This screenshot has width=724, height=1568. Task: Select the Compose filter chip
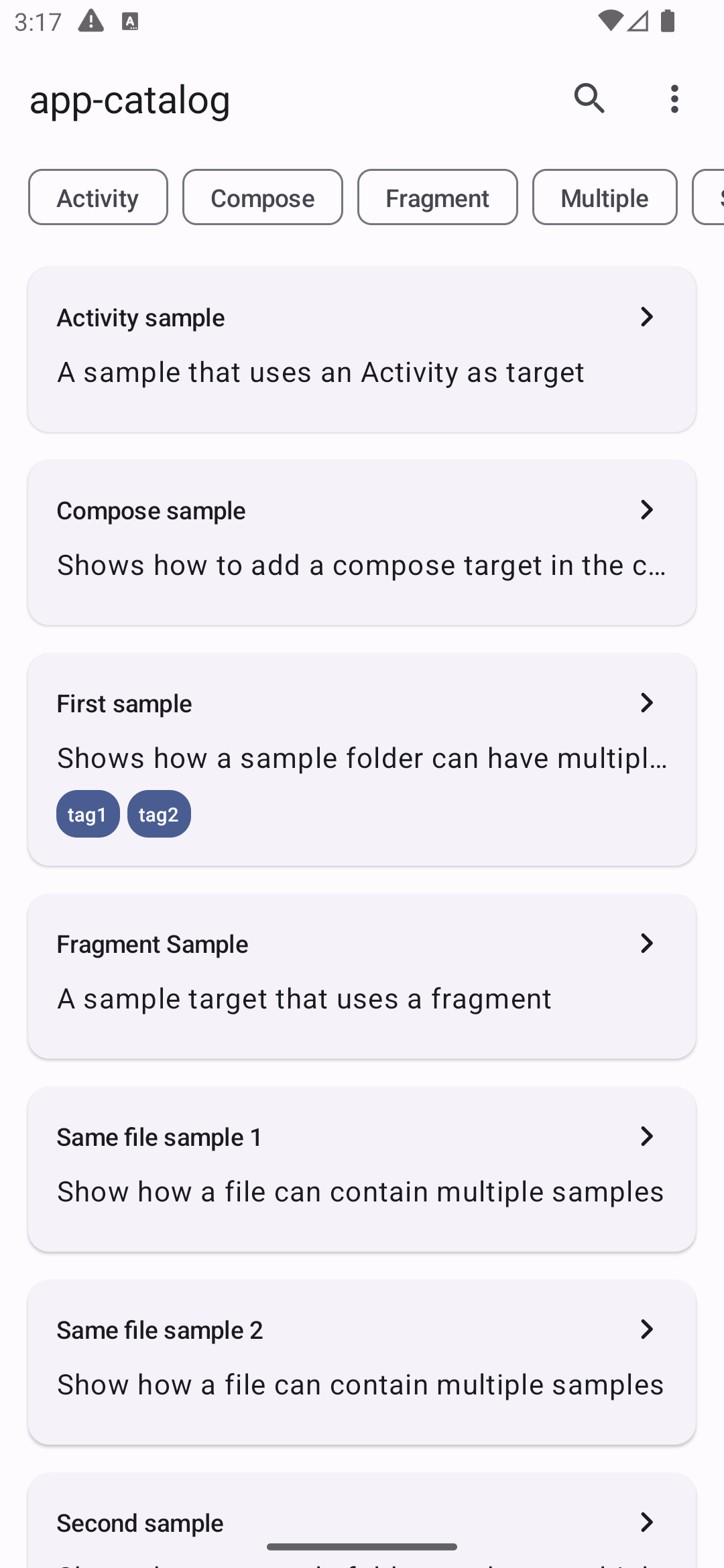tap(263, 197)
